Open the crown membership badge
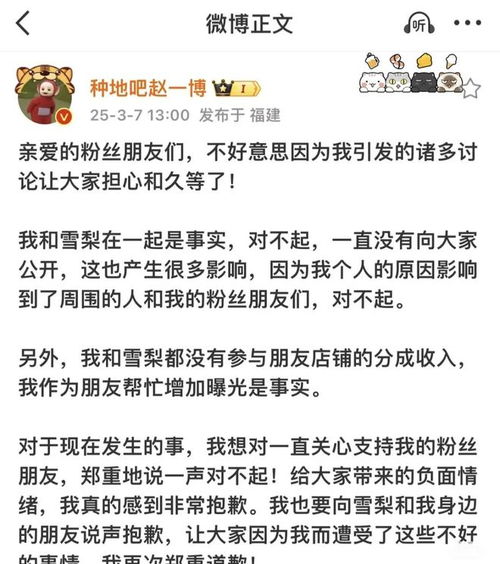The image size is (500, 564). pyautogui.click(x=236, y=88)
